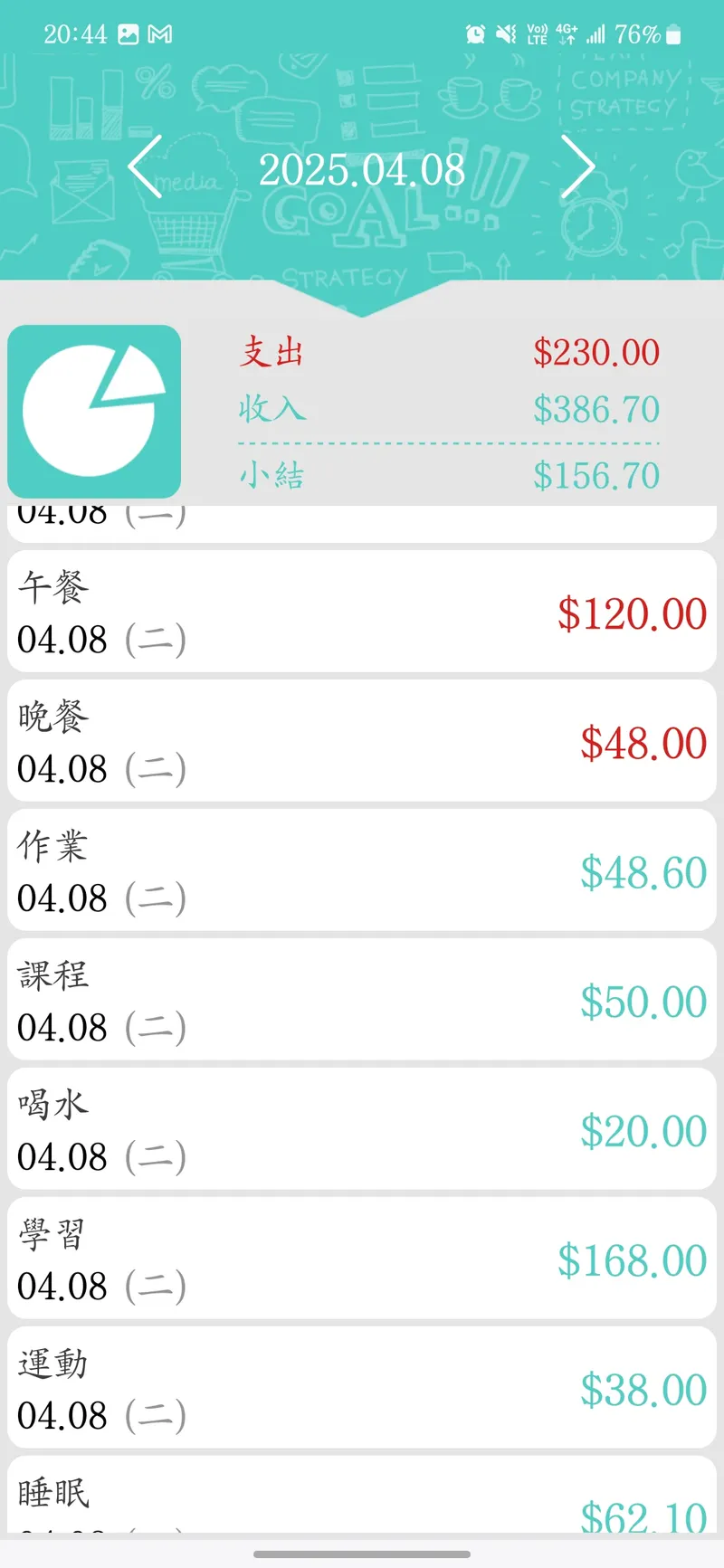View the 運動 $38.00 entry
Image resolution: width=724 pixels, height=1568 pixels.
[x=362, y=1388]
